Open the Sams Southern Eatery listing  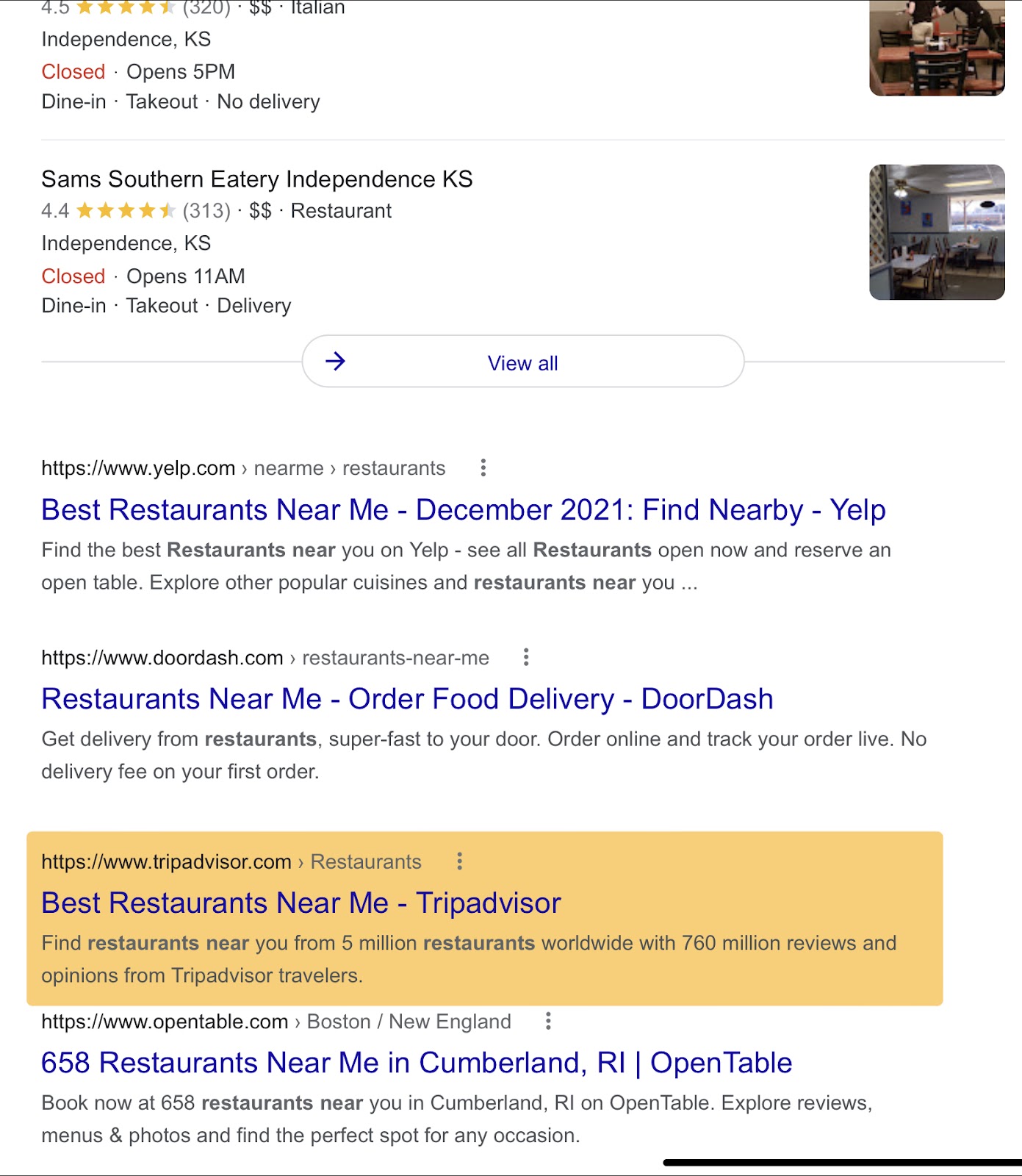[257, 179]
